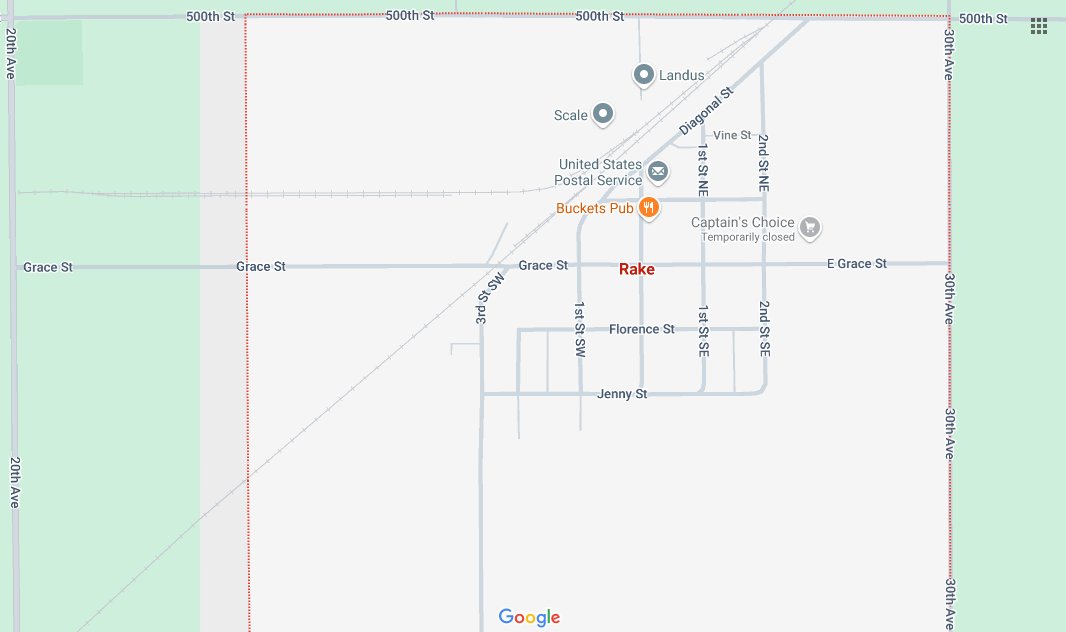
Task: Open United States Postal Service marker
Action: click(x=658, y=172)
